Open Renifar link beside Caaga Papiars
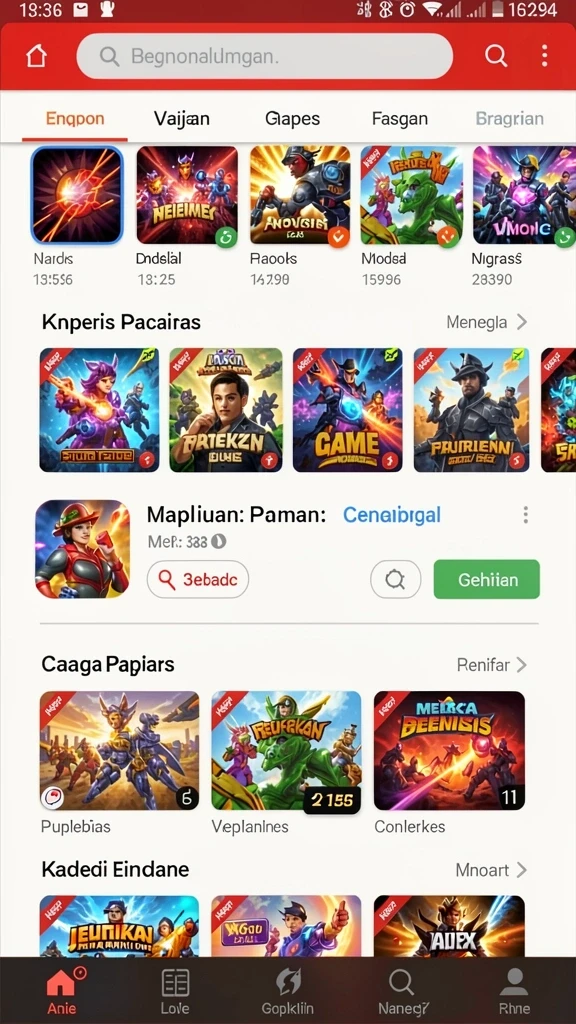Screen dimensions: 576x1024 [492, 665]
